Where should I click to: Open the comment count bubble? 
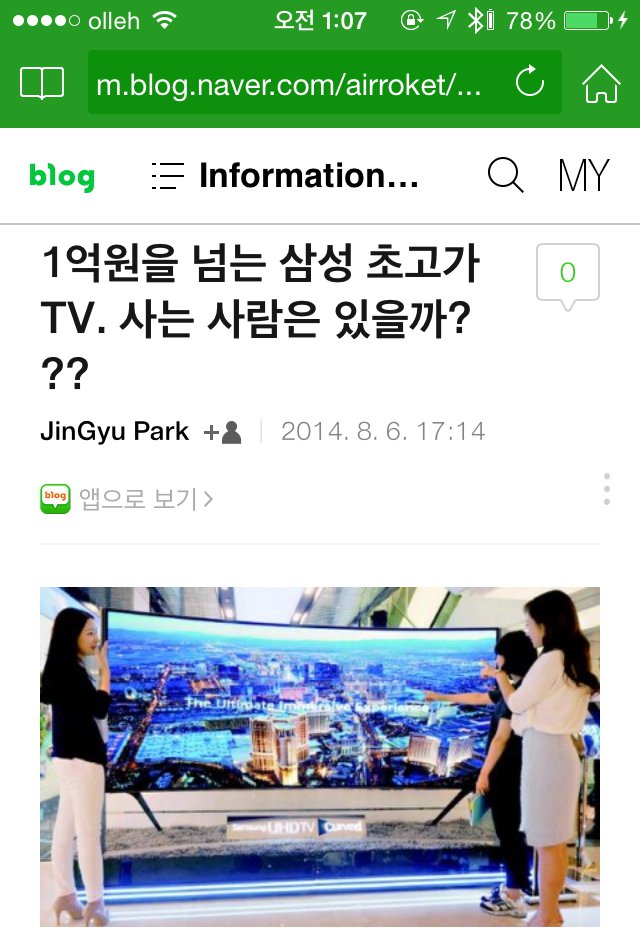(567, 273)
